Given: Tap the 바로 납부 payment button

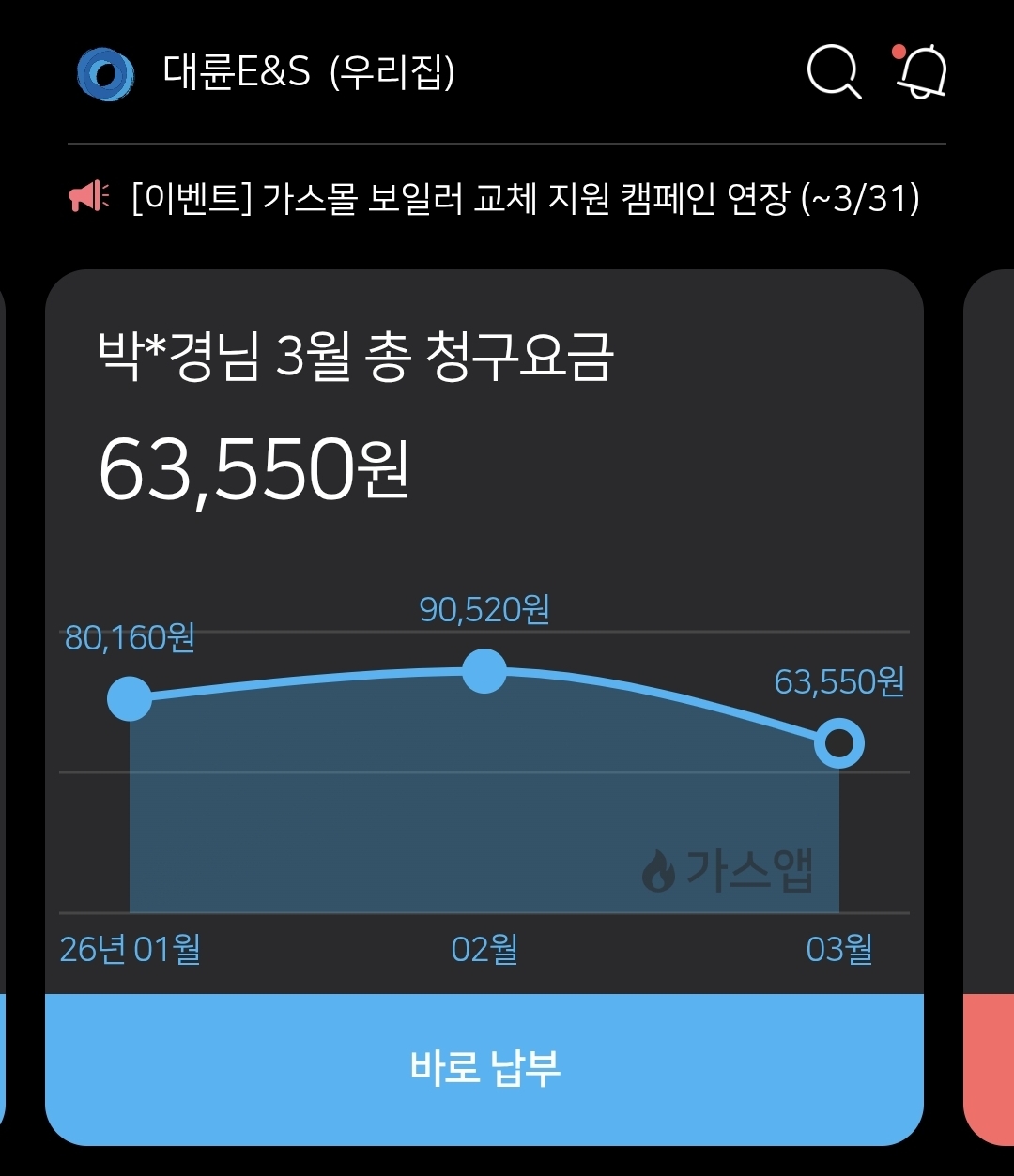Looking at the screenshot, I should (484, 1069).
